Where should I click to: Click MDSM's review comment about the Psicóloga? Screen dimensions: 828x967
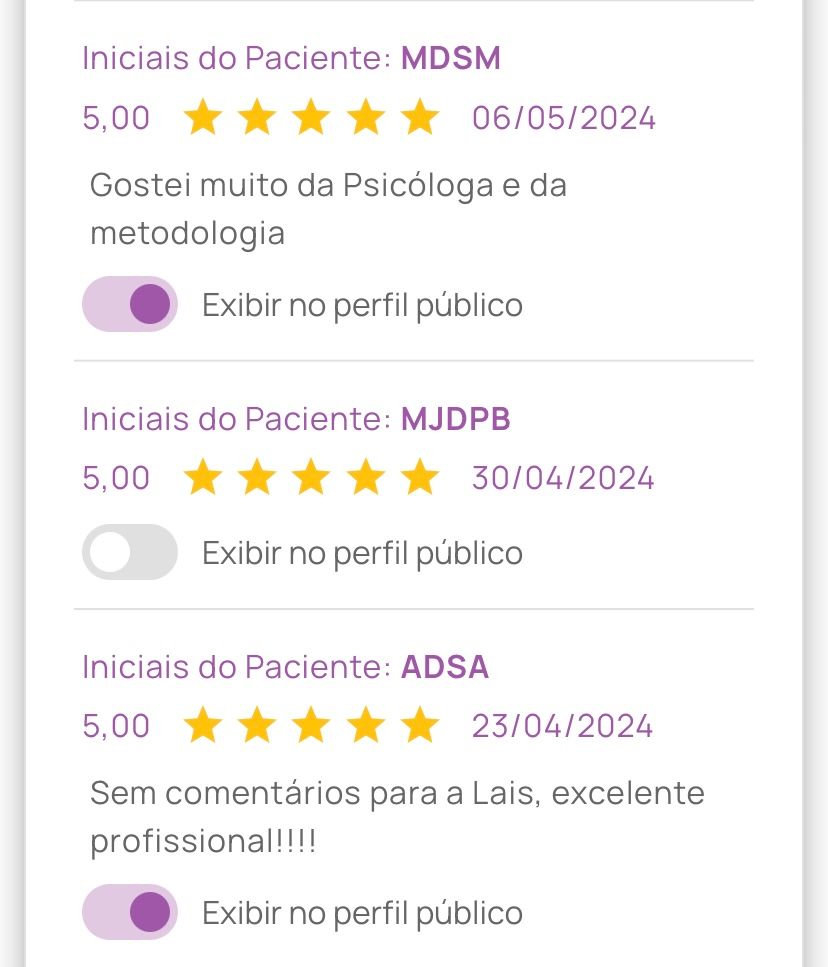[328, 208]
